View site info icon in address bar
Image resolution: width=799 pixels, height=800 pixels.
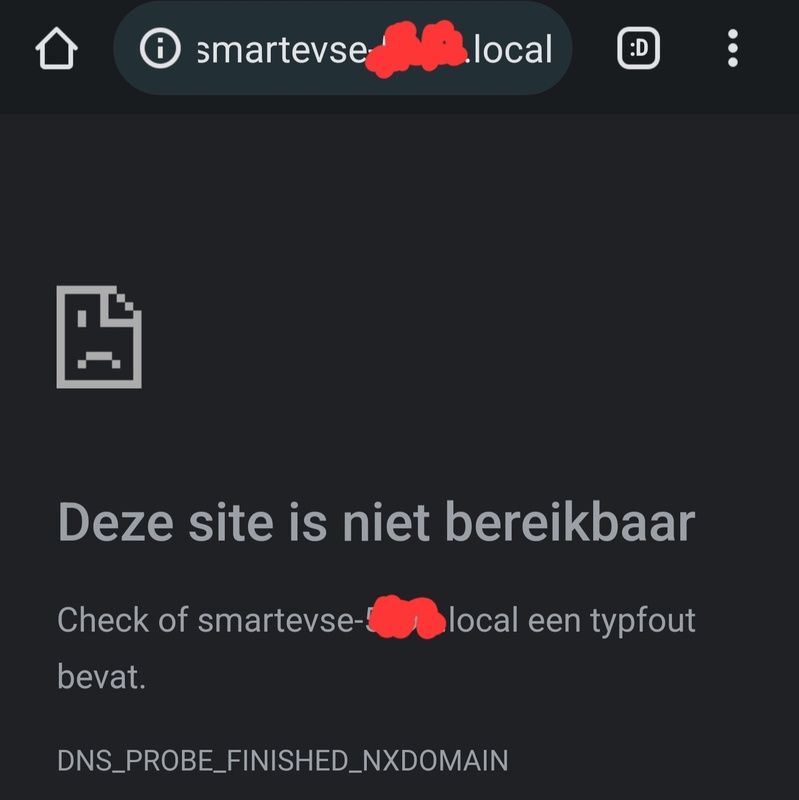click(x=160, y=49)
